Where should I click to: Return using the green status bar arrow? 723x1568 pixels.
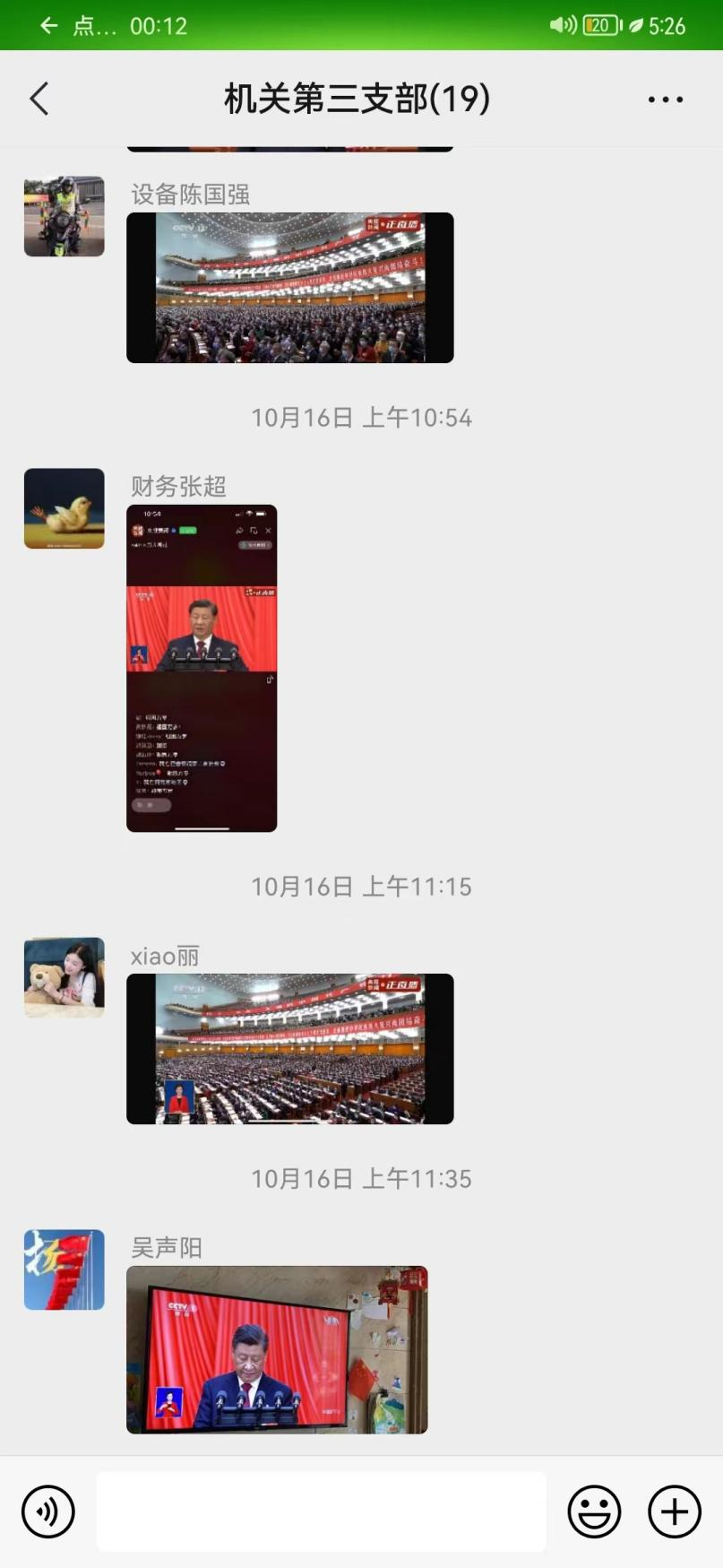(x=49, y=25)
